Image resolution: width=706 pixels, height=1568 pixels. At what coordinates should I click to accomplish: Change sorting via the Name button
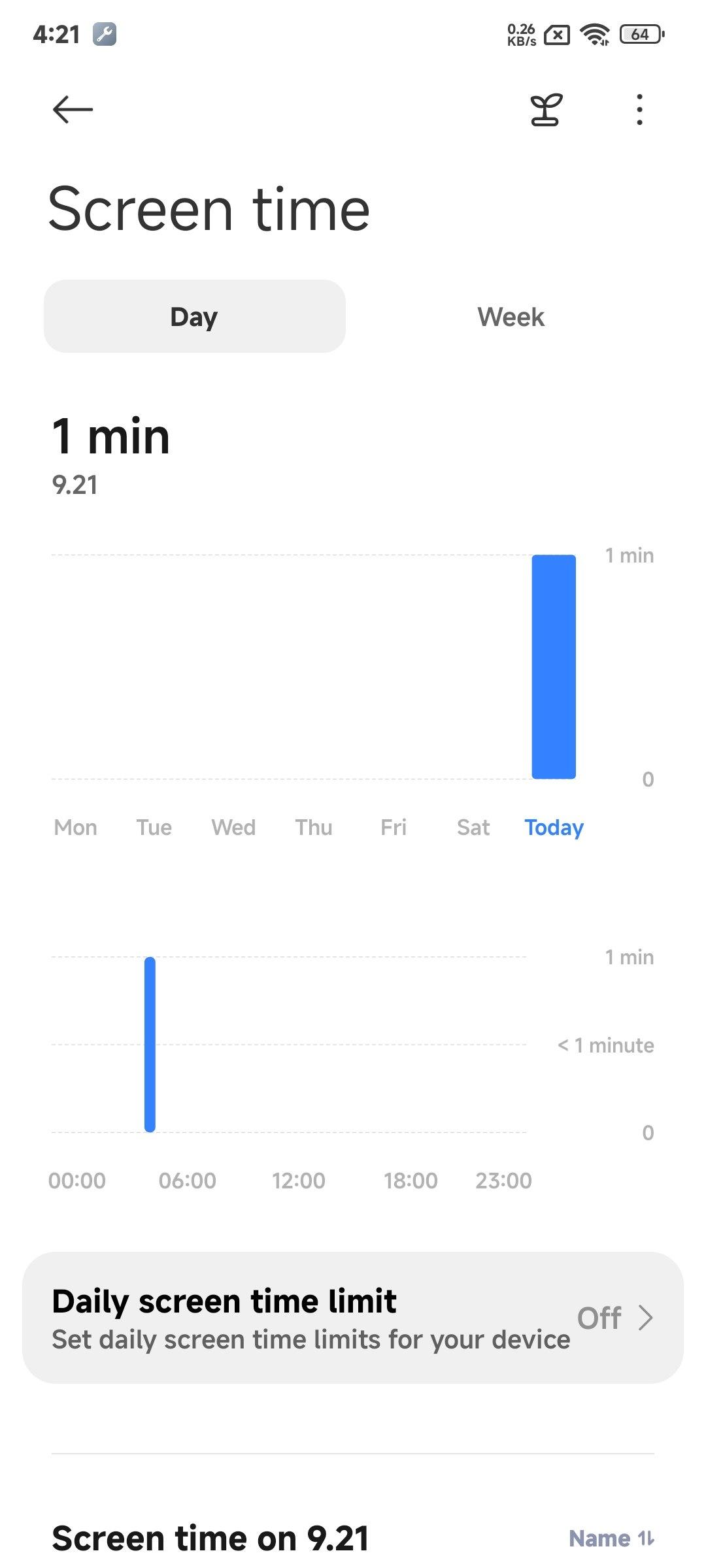pyautogui.click(x=611, y=1539)
